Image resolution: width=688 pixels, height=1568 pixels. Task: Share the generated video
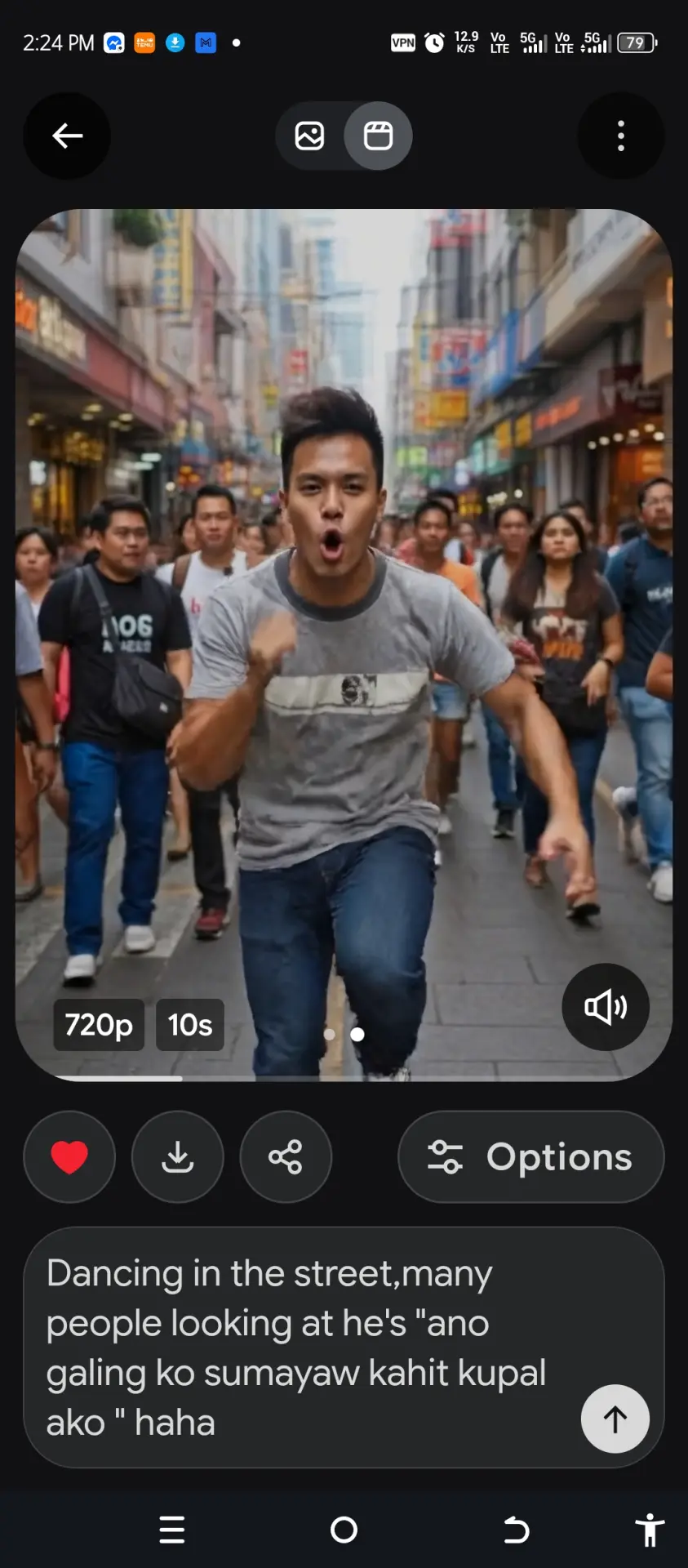[286, 1156]
